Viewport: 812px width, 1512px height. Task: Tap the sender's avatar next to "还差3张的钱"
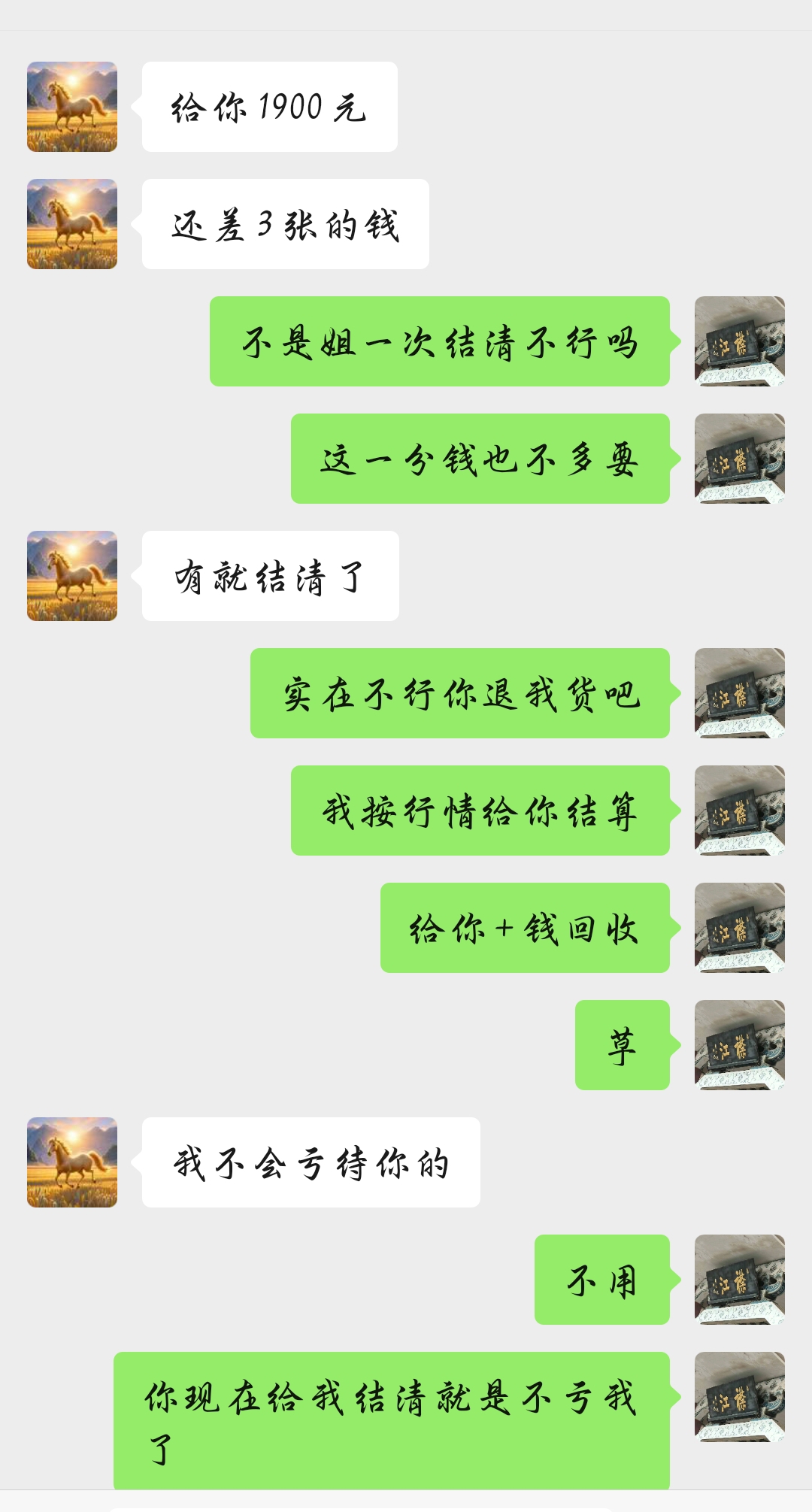[72, 224]
